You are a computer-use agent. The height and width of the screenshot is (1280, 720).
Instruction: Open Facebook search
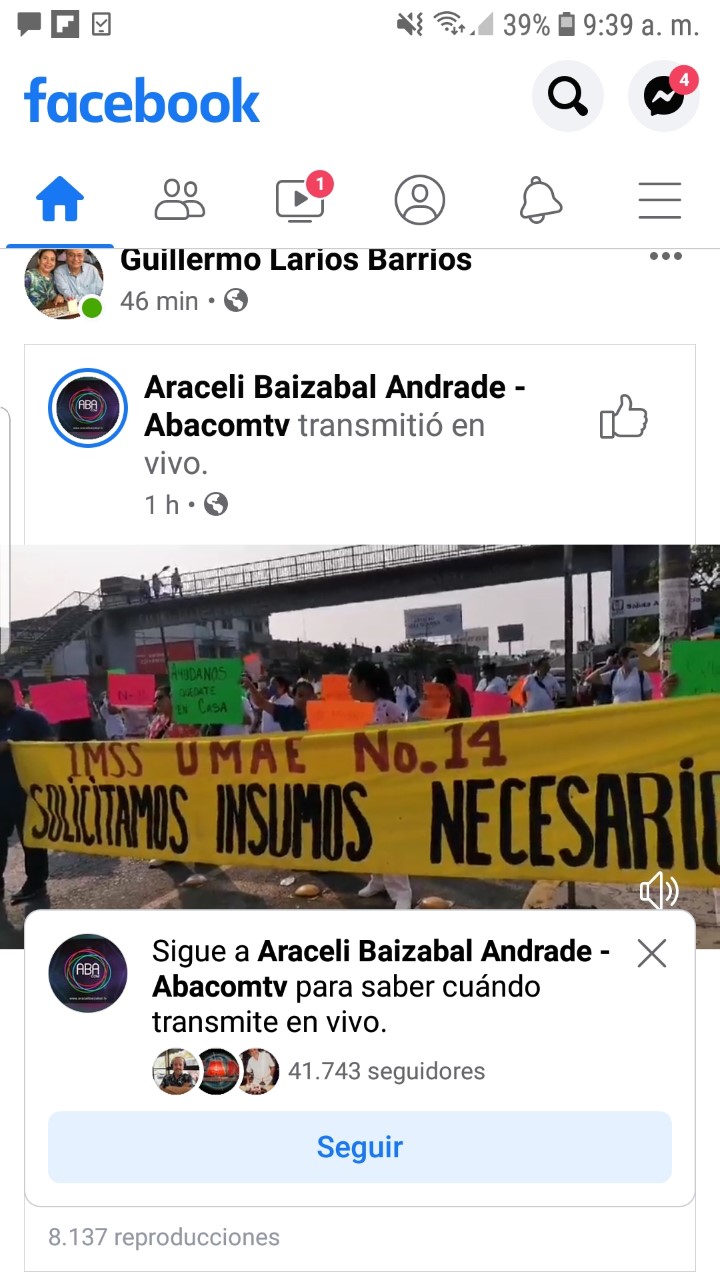click(x=567, y=97)
